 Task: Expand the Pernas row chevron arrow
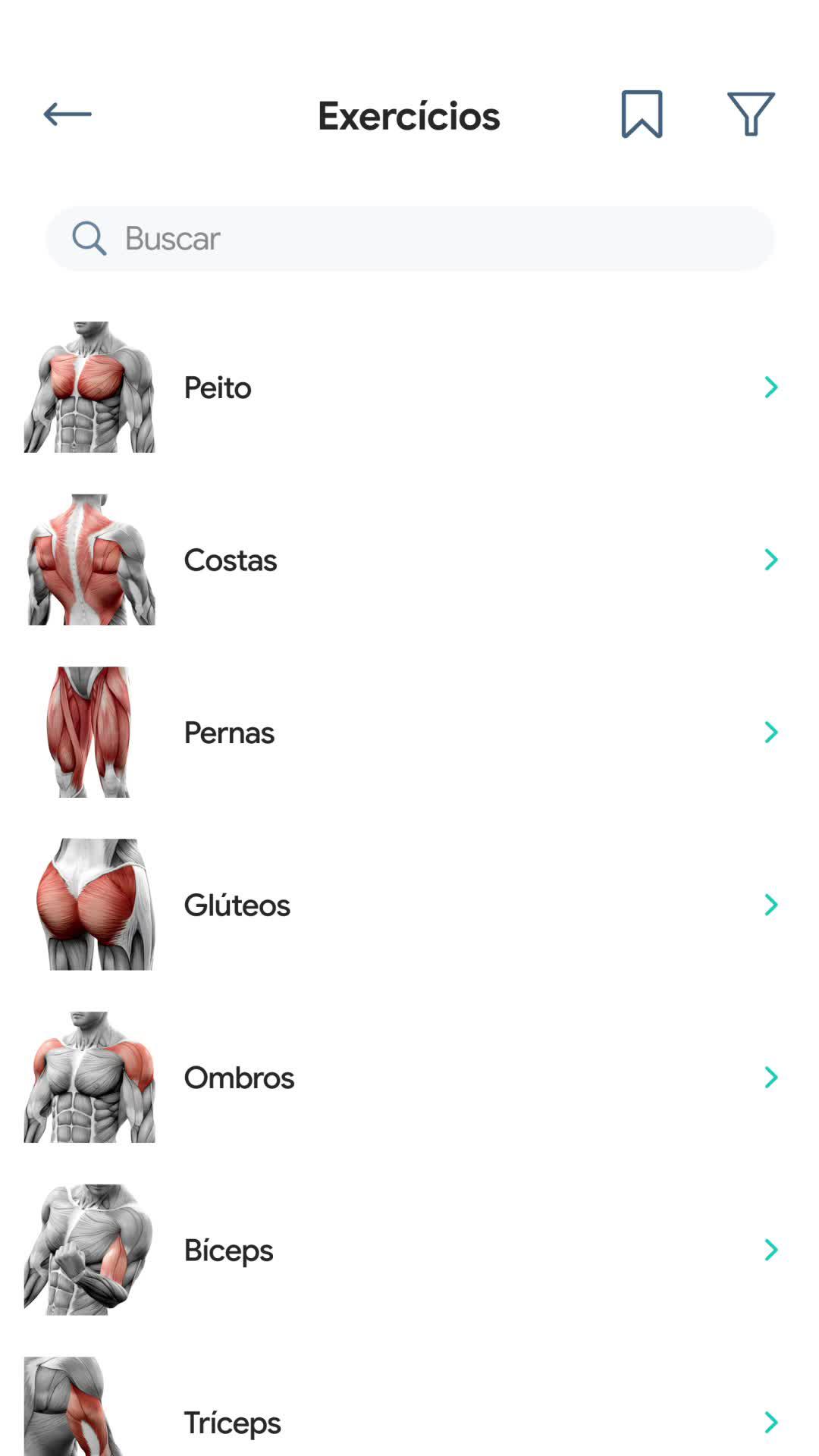coord(772,732)
